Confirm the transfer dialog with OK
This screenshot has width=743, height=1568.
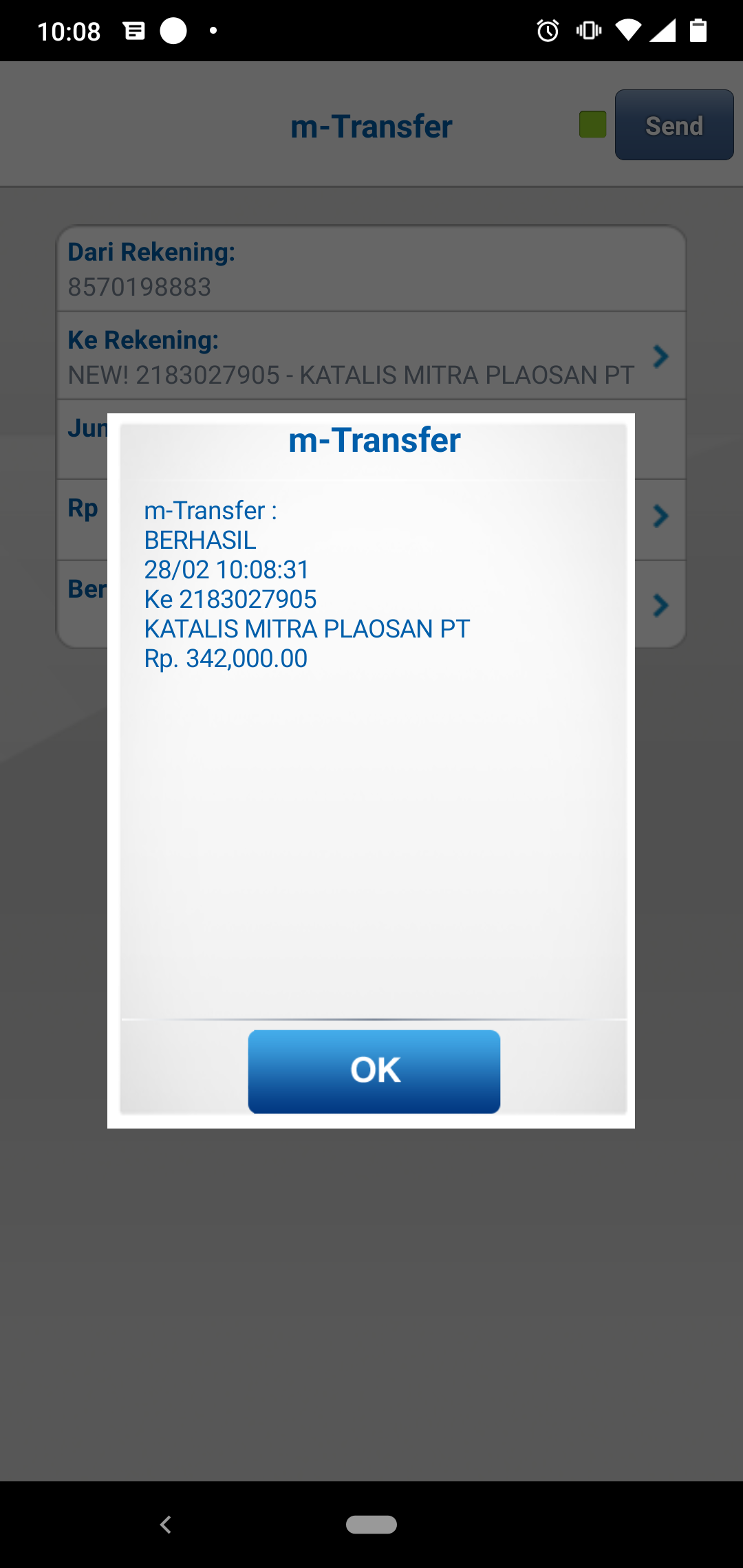[374, 1071]
